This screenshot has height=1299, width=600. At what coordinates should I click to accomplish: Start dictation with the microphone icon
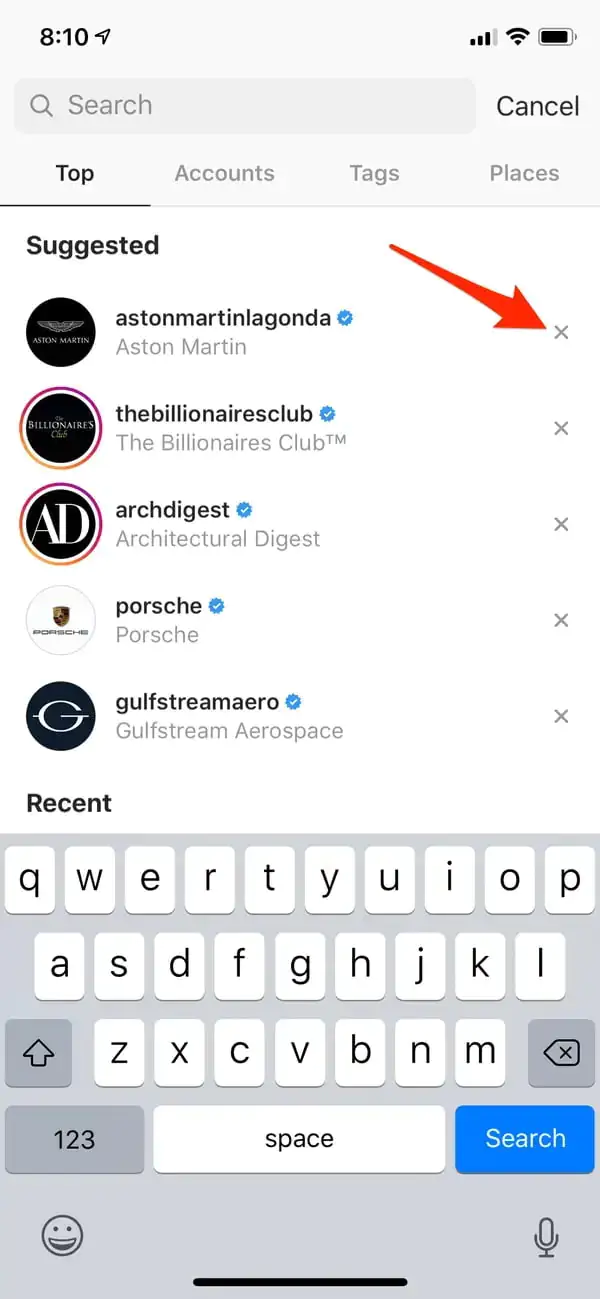coord(545,1238)
